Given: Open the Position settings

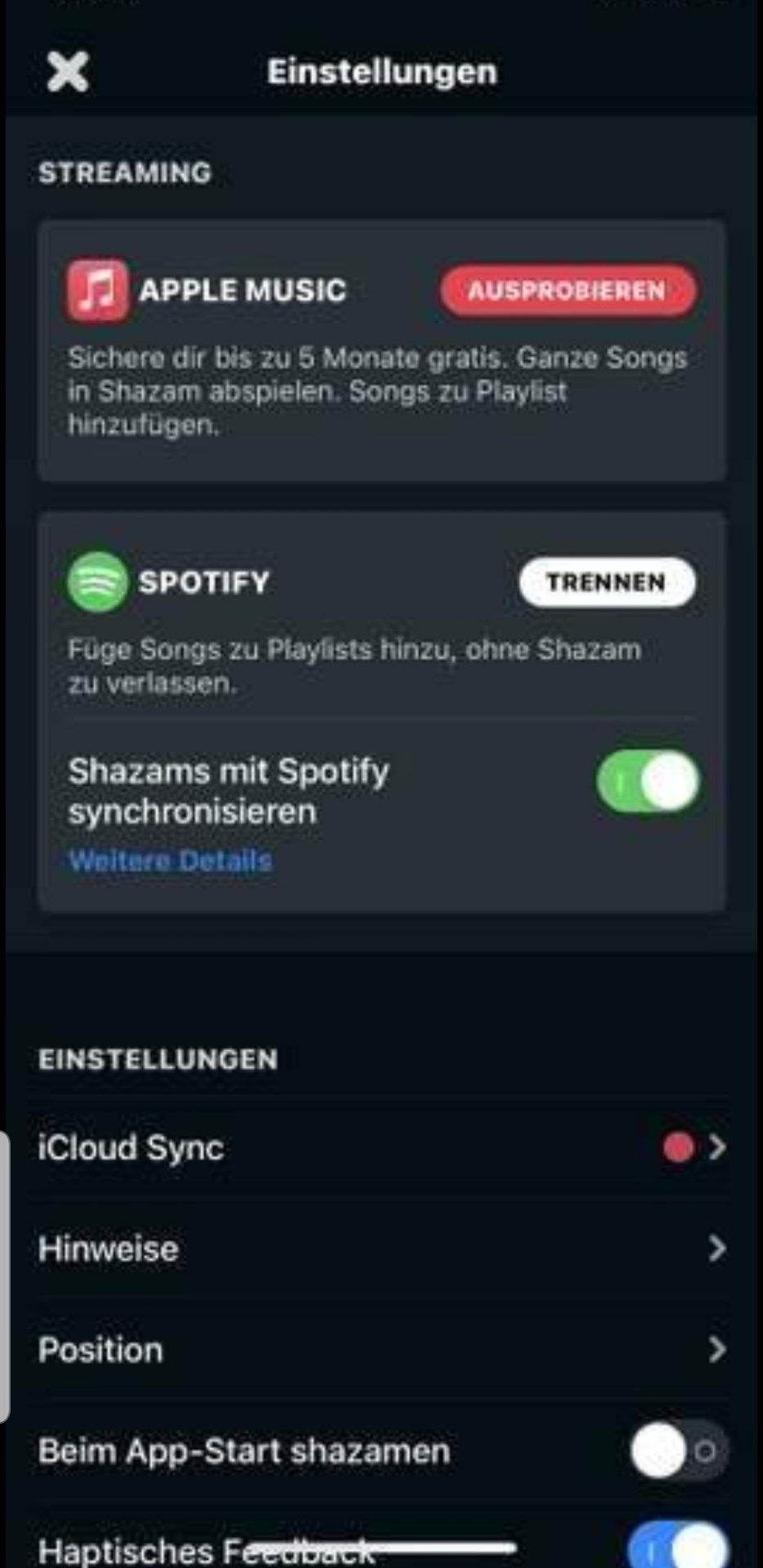Looking at the screenshot, I should (381, 1349).
